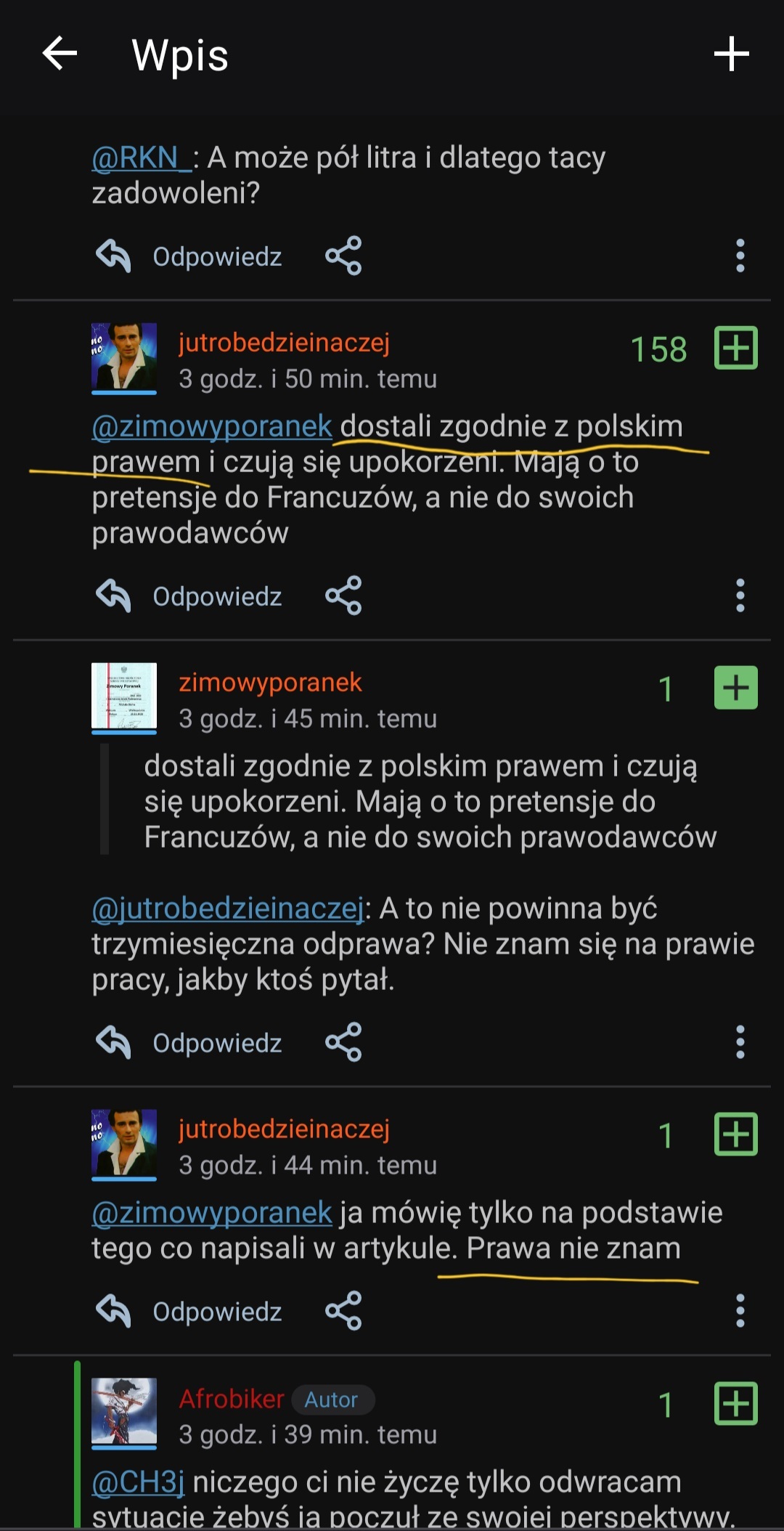
Task: Share the comment mentioning @RKN_
Action: click(343, 256)
